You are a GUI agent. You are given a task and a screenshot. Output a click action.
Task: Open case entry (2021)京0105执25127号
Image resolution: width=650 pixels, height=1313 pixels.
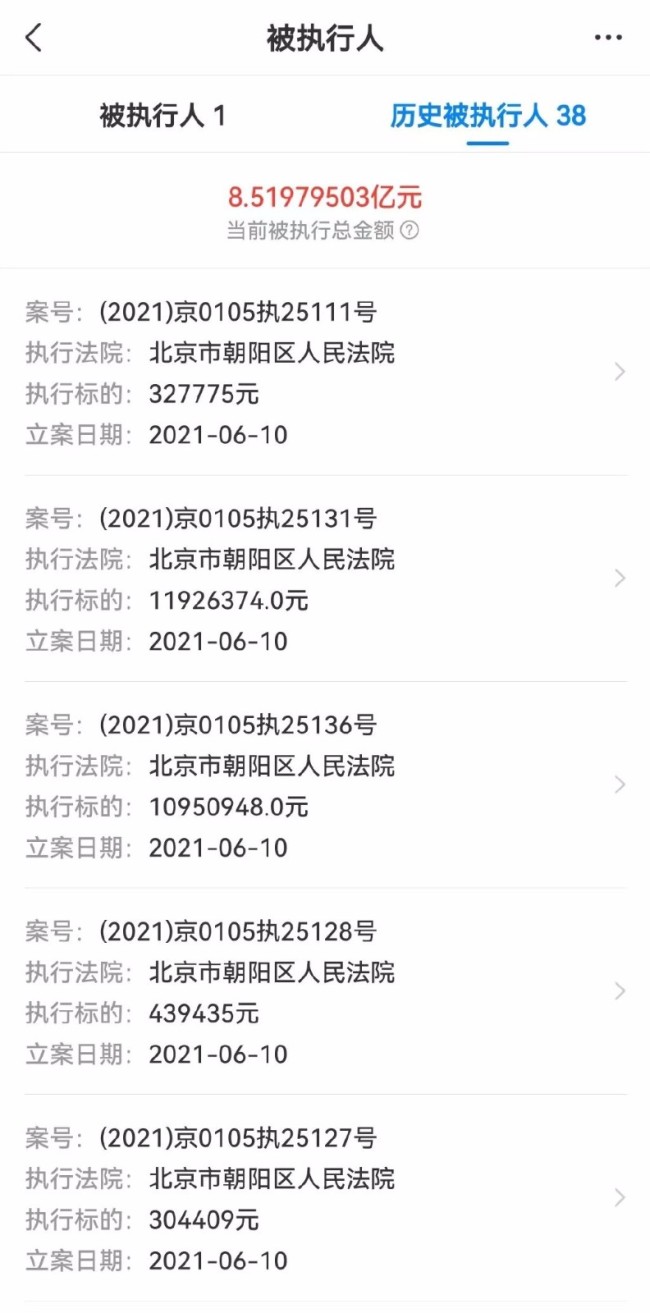point(325,1197)
